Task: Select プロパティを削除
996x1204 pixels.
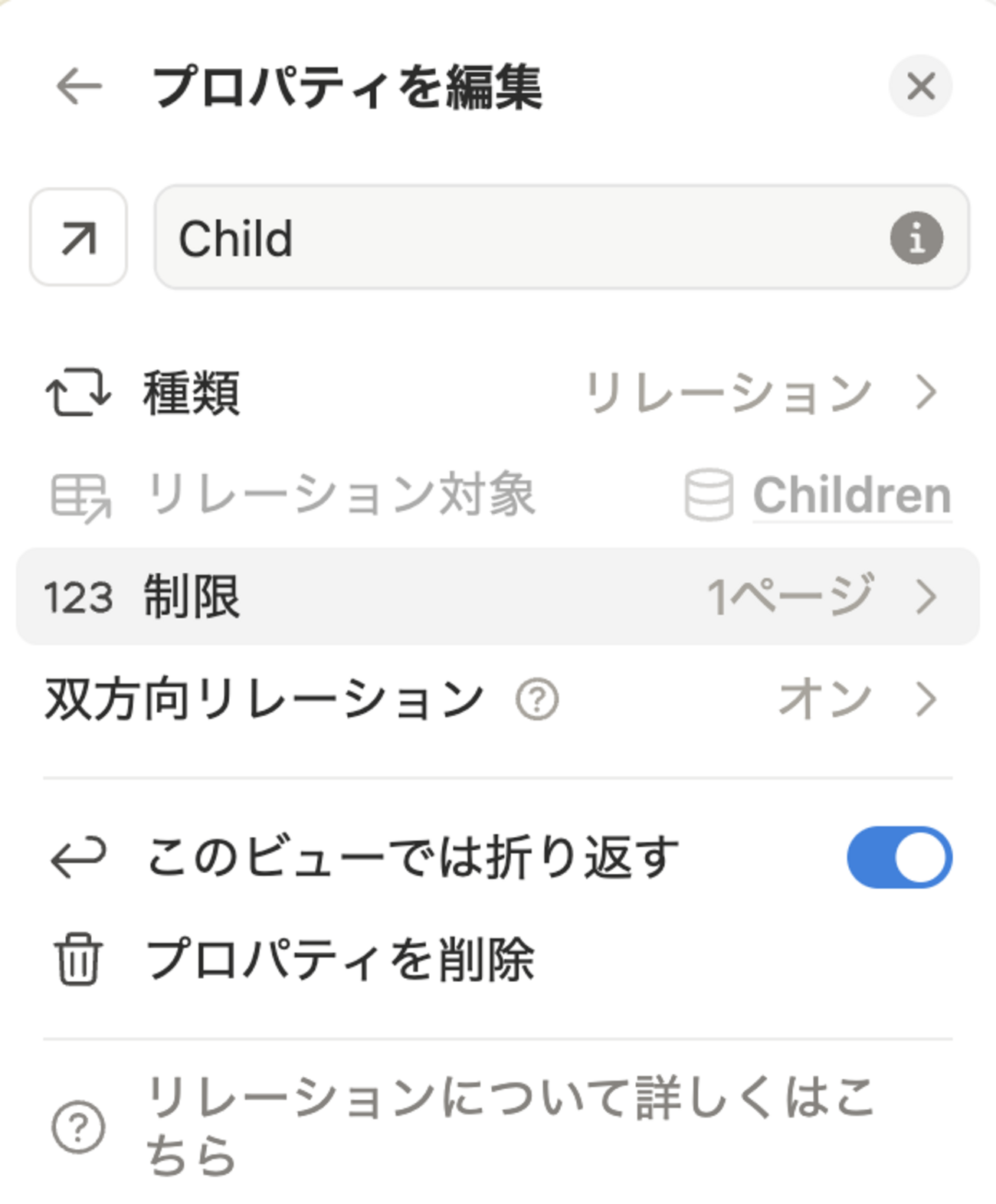Action: 341,960
